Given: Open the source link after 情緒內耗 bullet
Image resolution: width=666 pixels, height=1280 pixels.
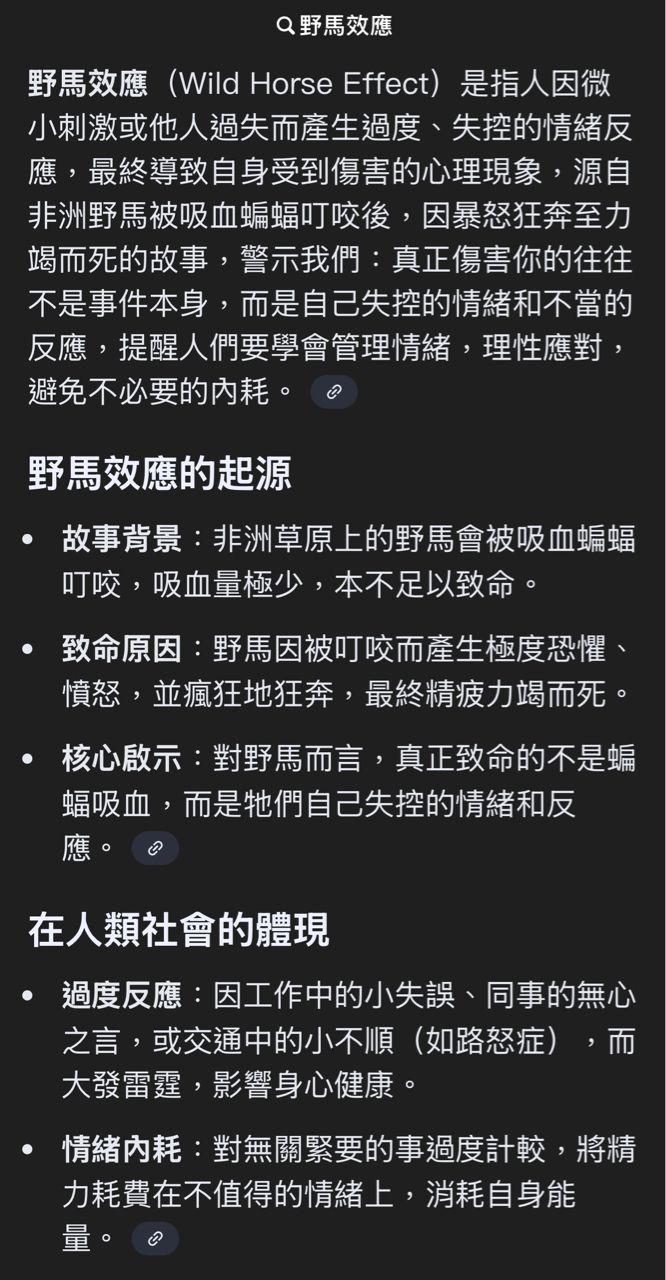Looking at the screenshot, I should 155,1238.
